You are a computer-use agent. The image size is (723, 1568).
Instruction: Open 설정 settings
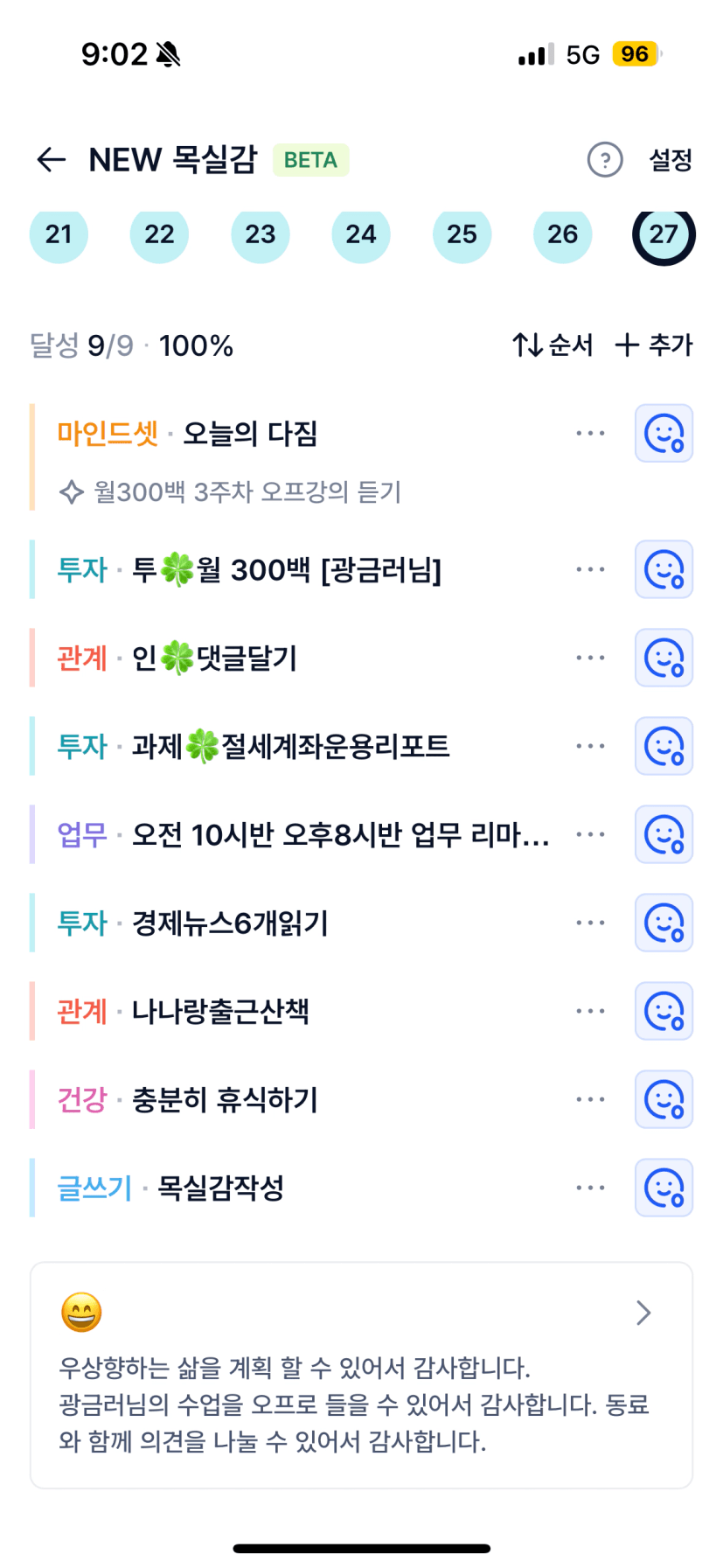671,160
